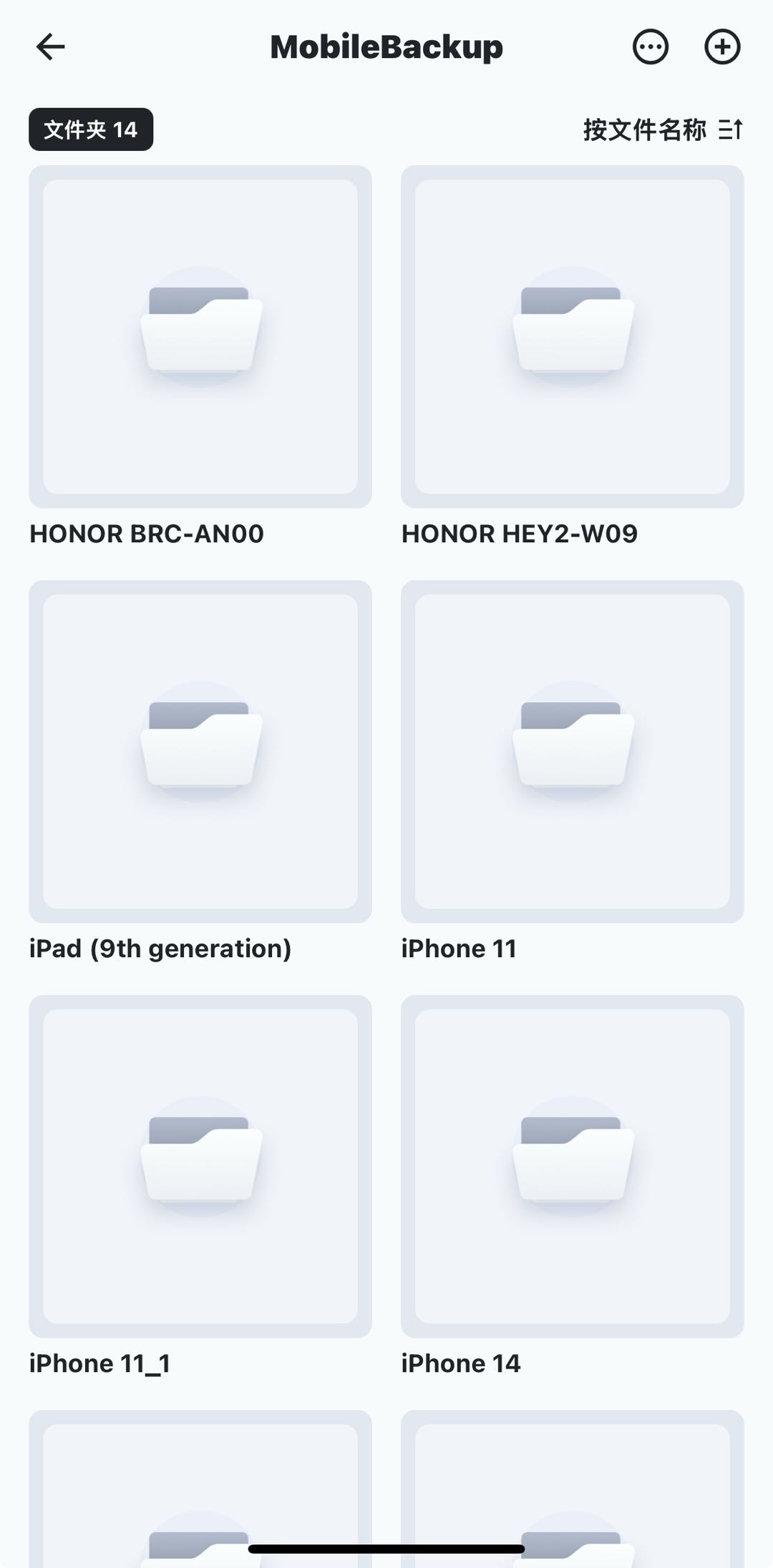Change sorting by file name

(663, 129)
